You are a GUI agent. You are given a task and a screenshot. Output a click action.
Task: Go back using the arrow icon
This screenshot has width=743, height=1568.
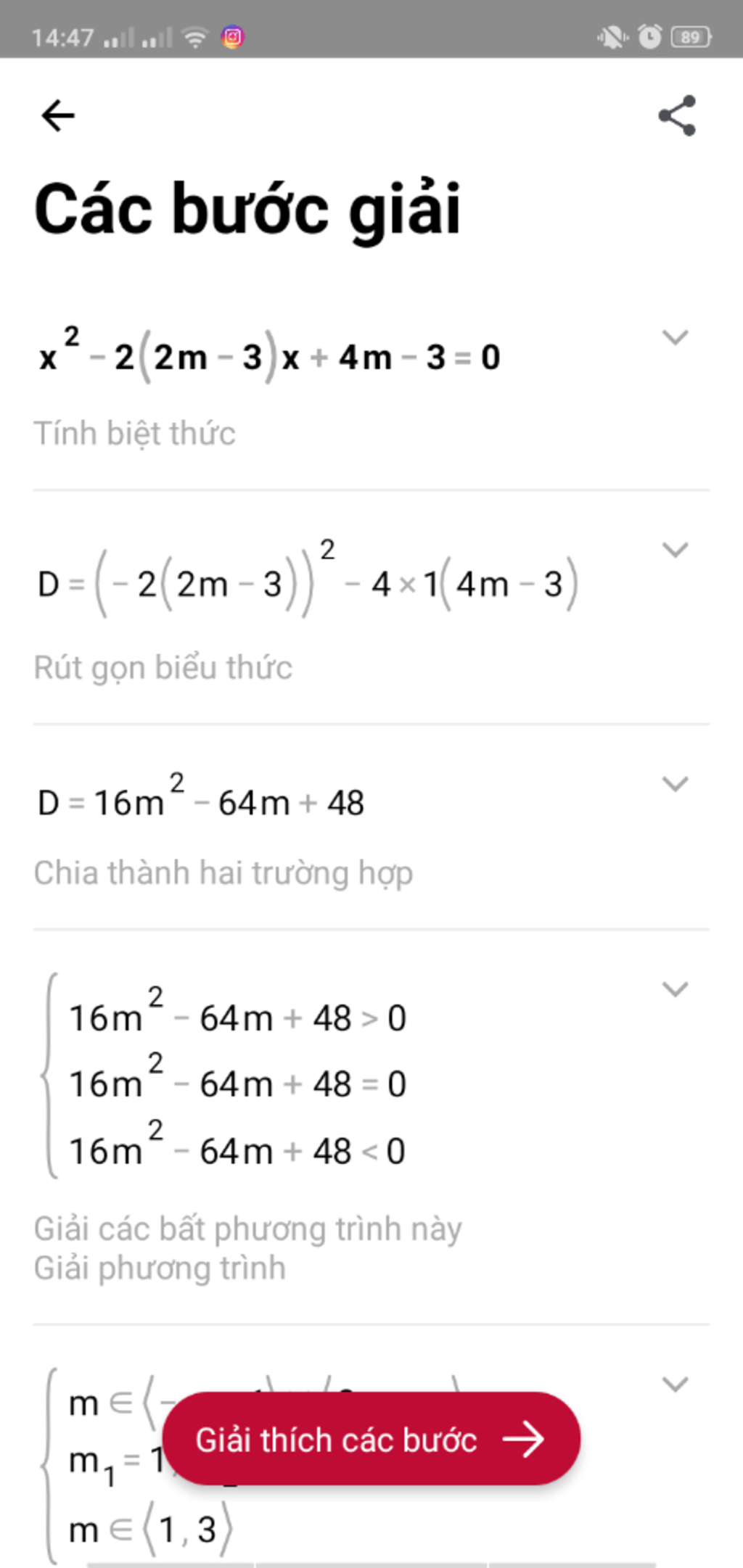[58, 116]
